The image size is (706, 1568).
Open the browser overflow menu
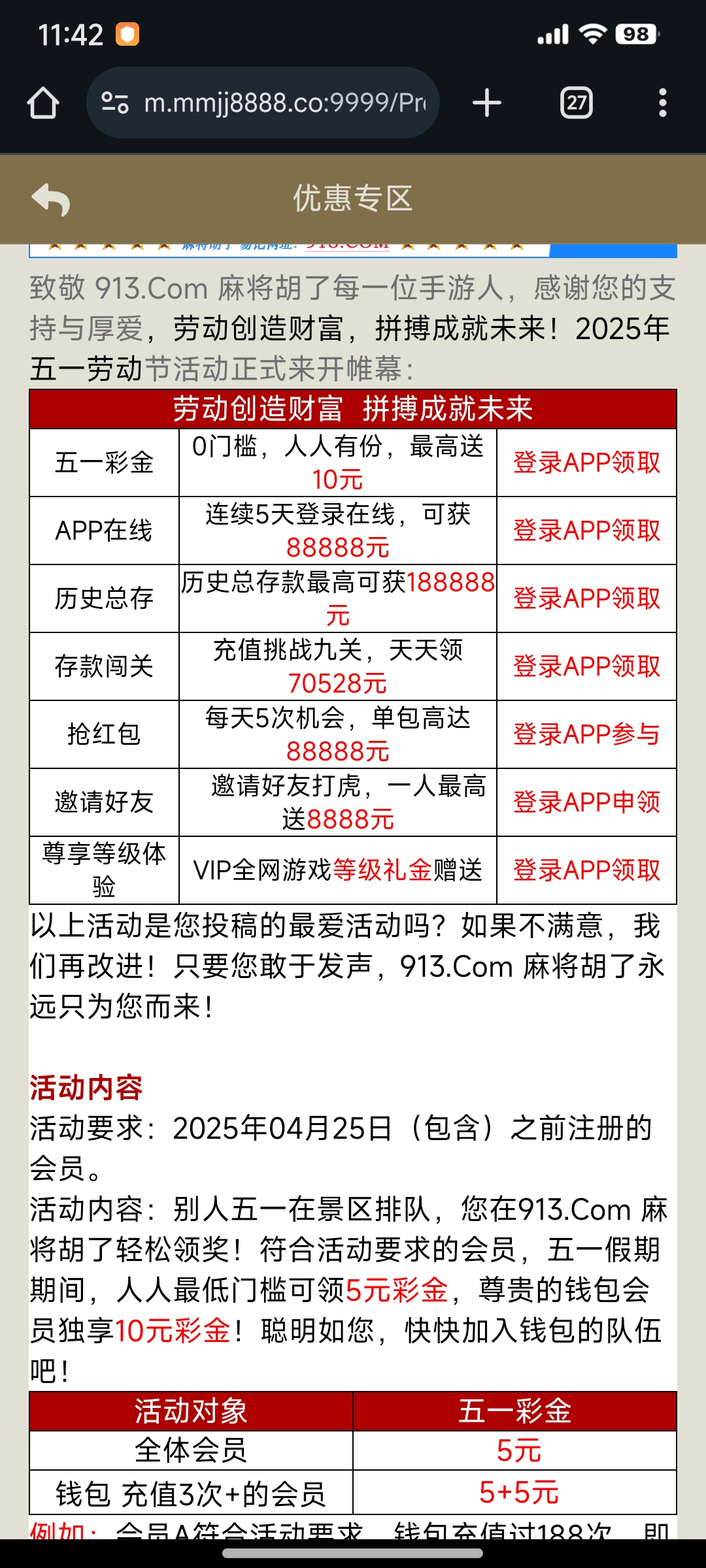[662, 103]
